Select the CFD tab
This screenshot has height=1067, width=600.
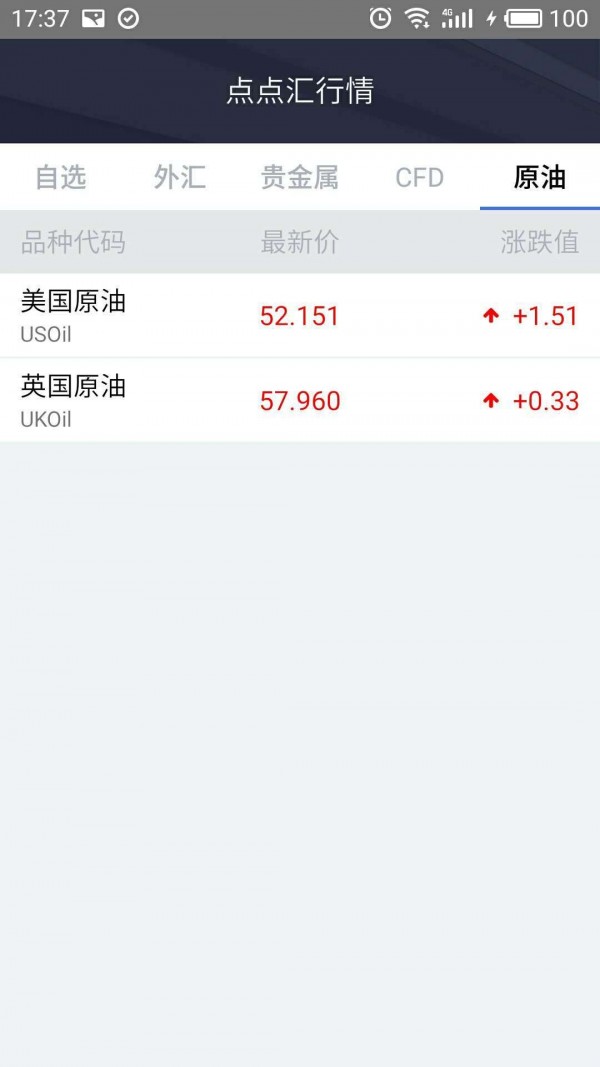pyautogui.click(x=419, y=178)
